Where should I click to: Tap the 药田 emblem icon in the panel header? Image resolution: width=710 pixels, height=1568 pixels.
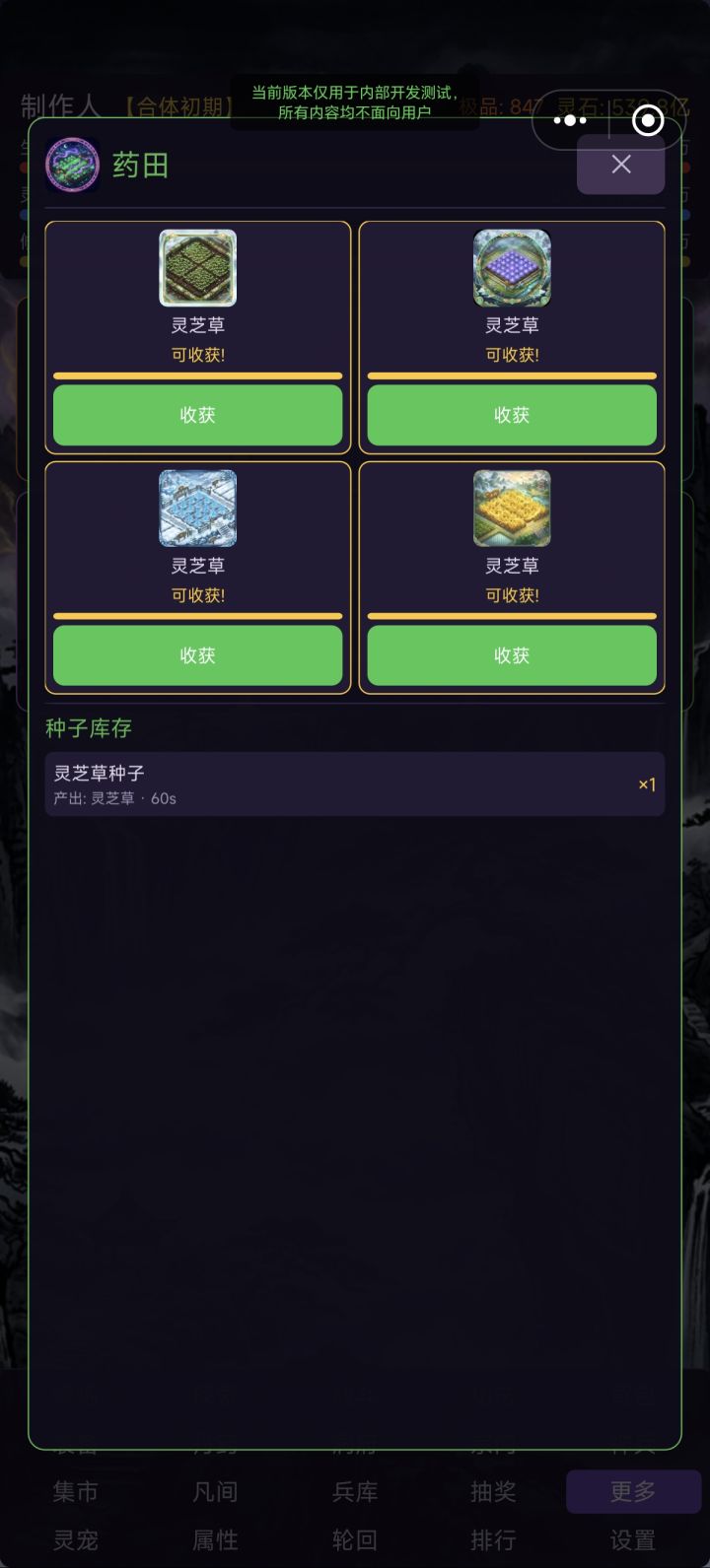click(72, 167)
